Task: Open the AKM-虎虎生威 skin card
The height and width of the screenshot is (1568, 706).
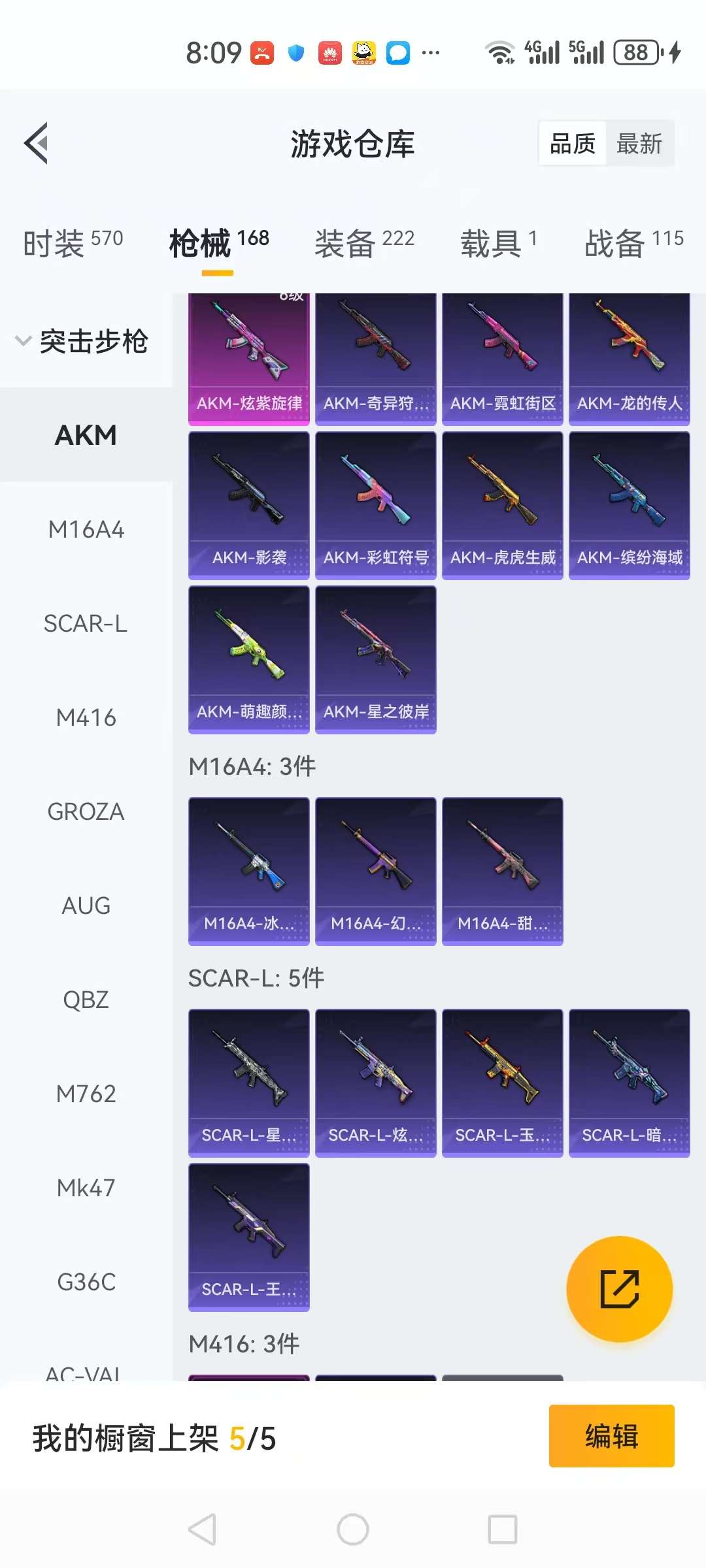Action: point(502,505)
